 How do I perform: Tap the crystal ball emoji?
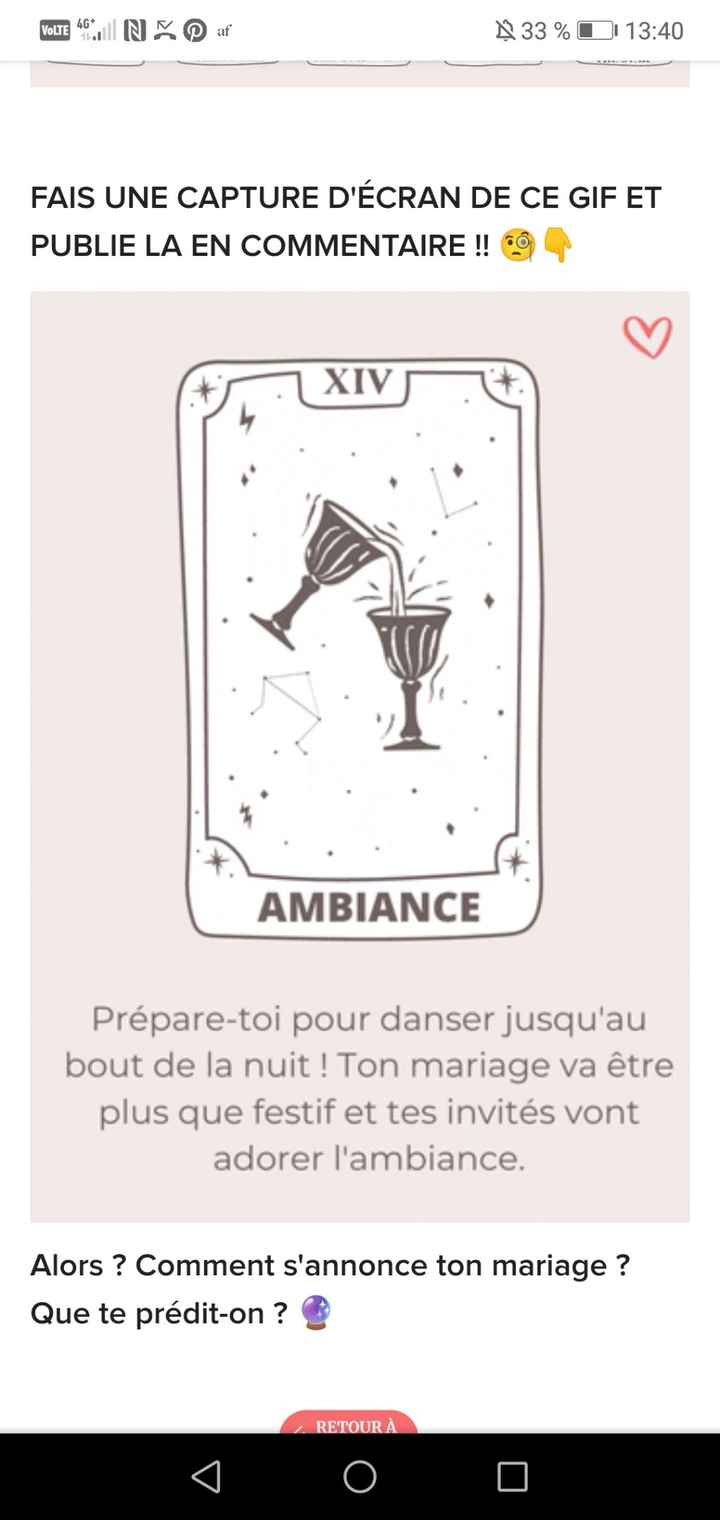[x=315, y=1314]
